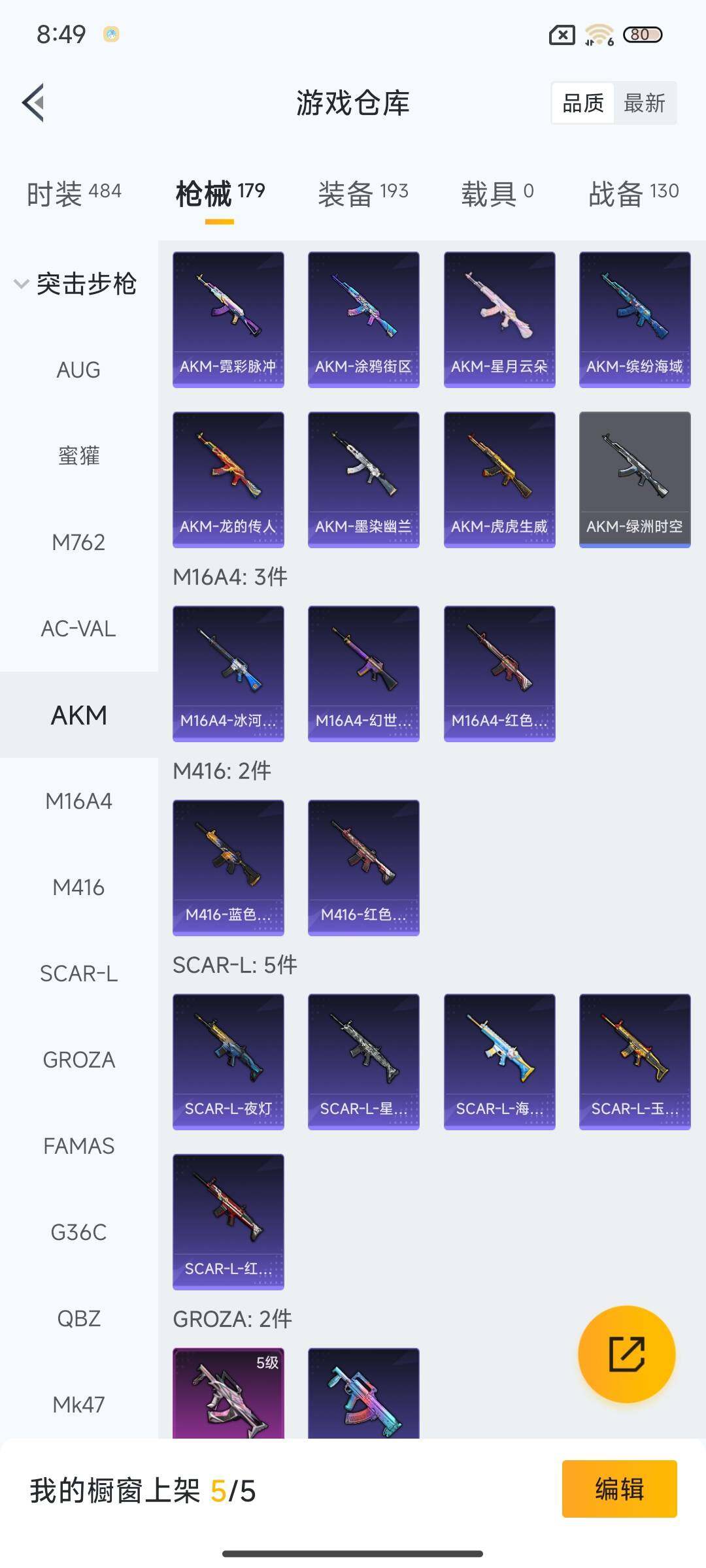Select AUG in the side list
The height and width of the screenshot is (1568, 706).
[x=78, y=370]
